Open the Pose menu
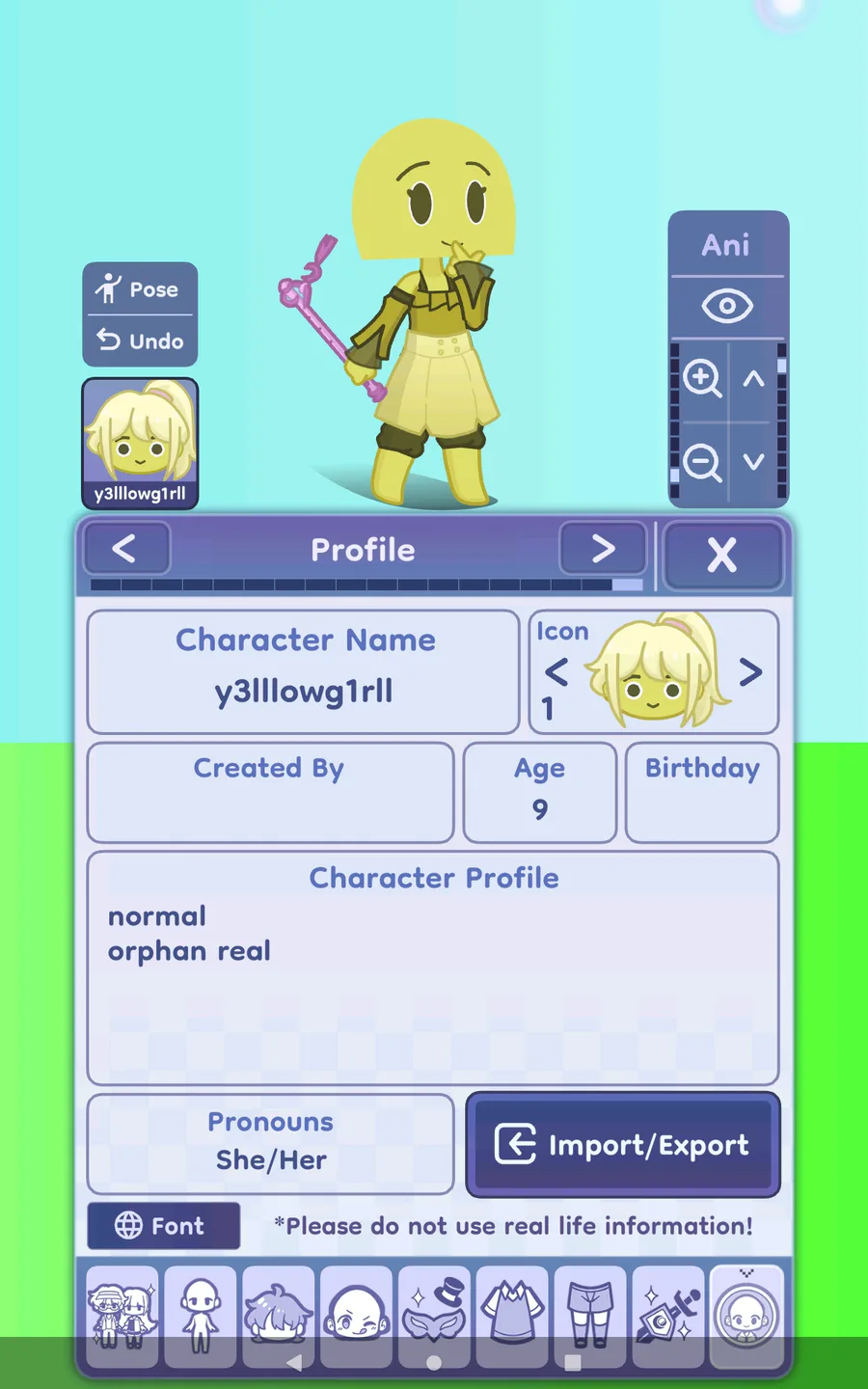Screen dimensions: 868x1389 pyautogui.click(x=140, y=289)
